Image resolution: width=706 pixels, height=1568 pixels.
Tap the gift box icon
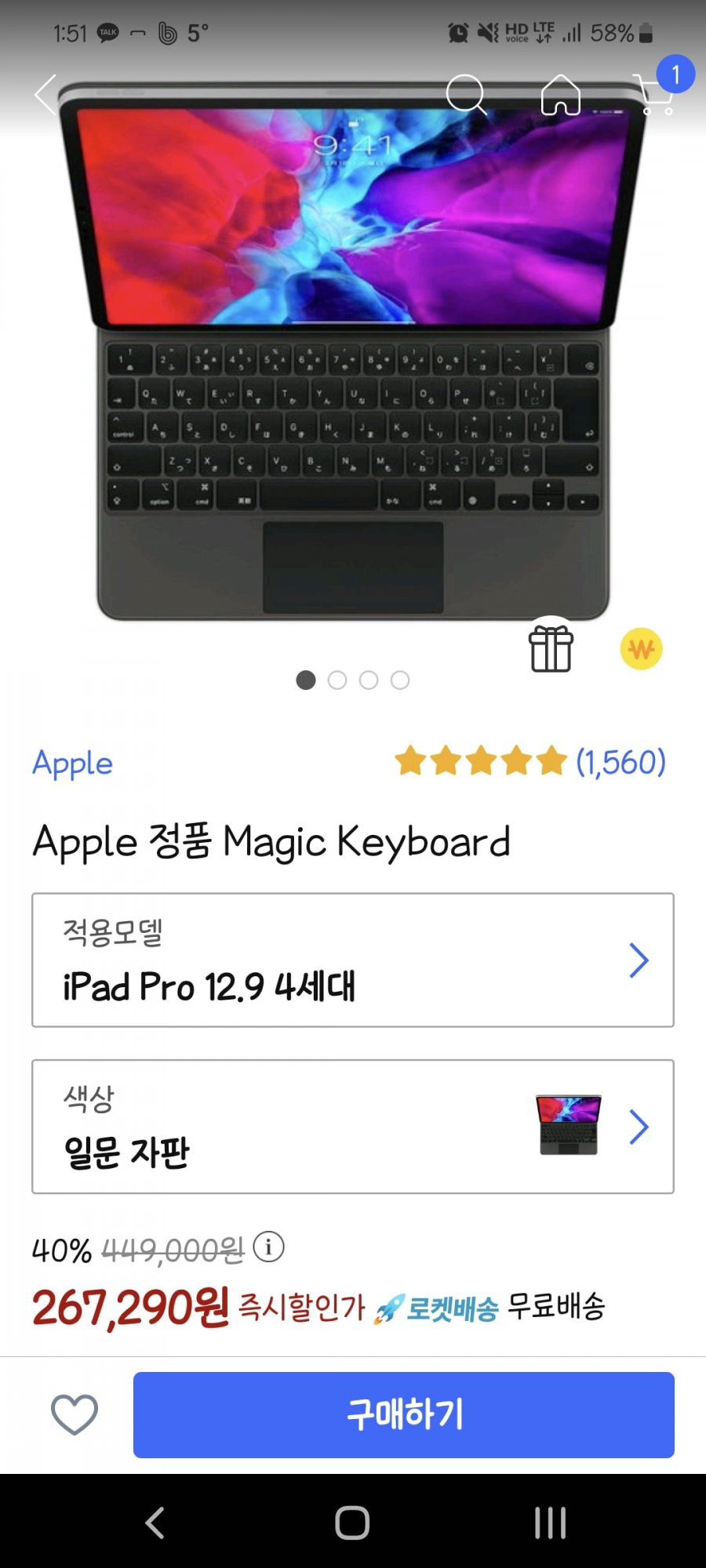[551, 648]
